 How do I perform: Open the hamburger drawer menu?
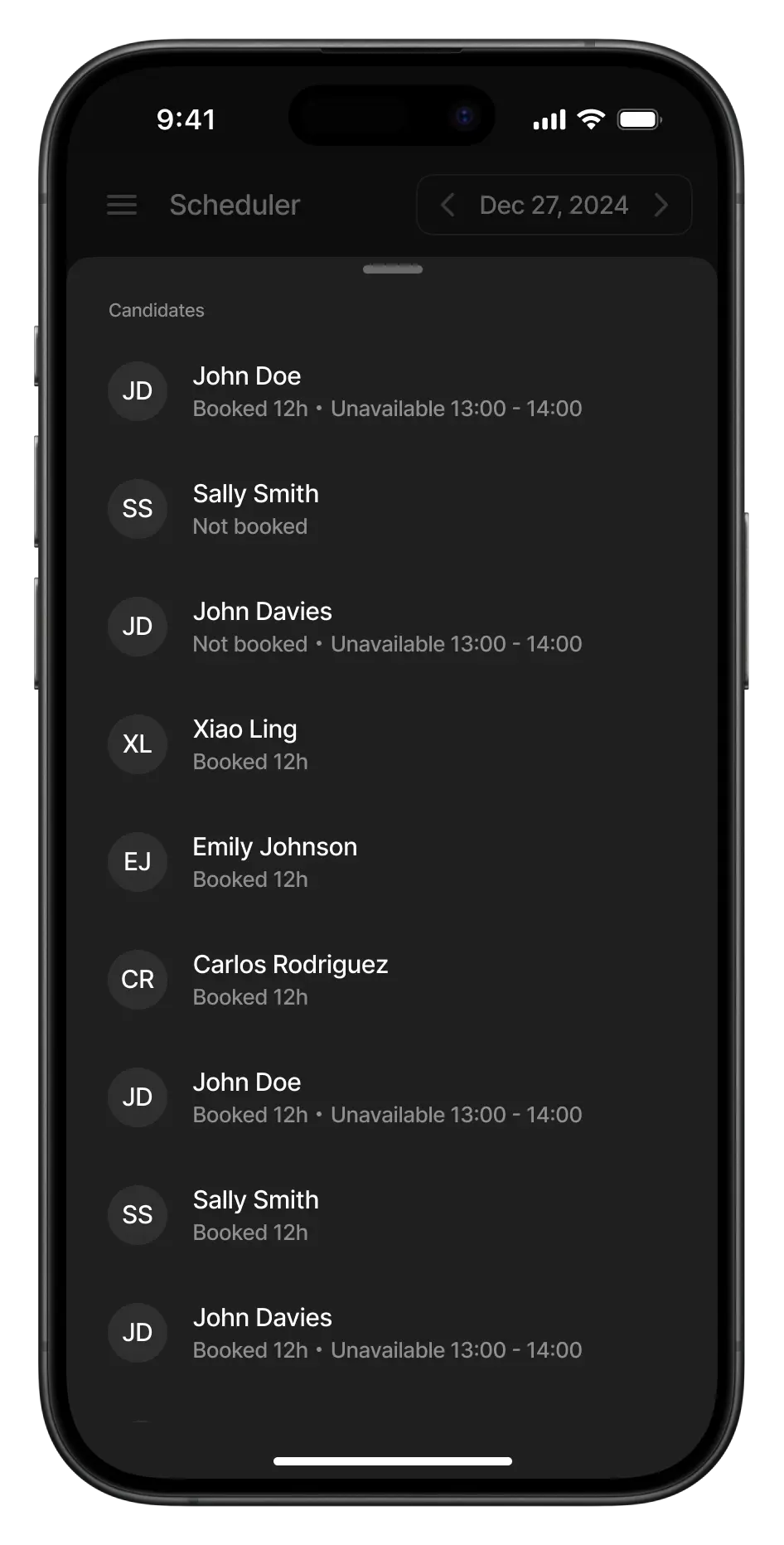(x=122, y=205)
